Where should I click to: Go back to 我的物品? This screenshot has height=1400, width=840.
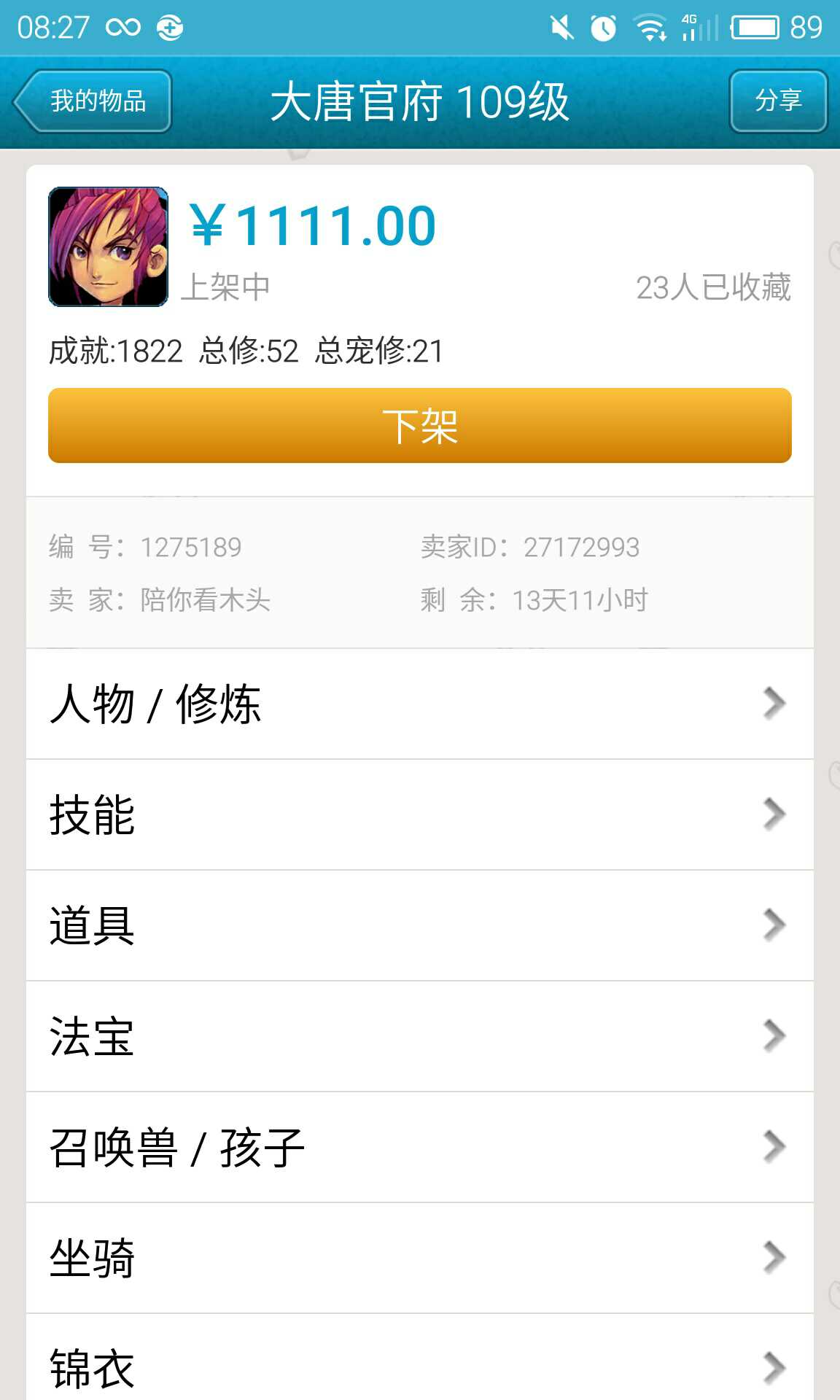(x=93, y=101)
